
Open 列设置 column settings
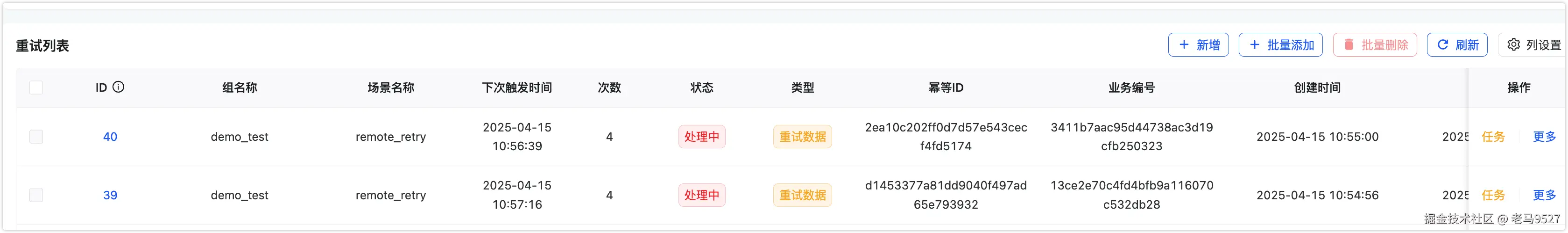pyautogui.click(x=1533, y=45)
